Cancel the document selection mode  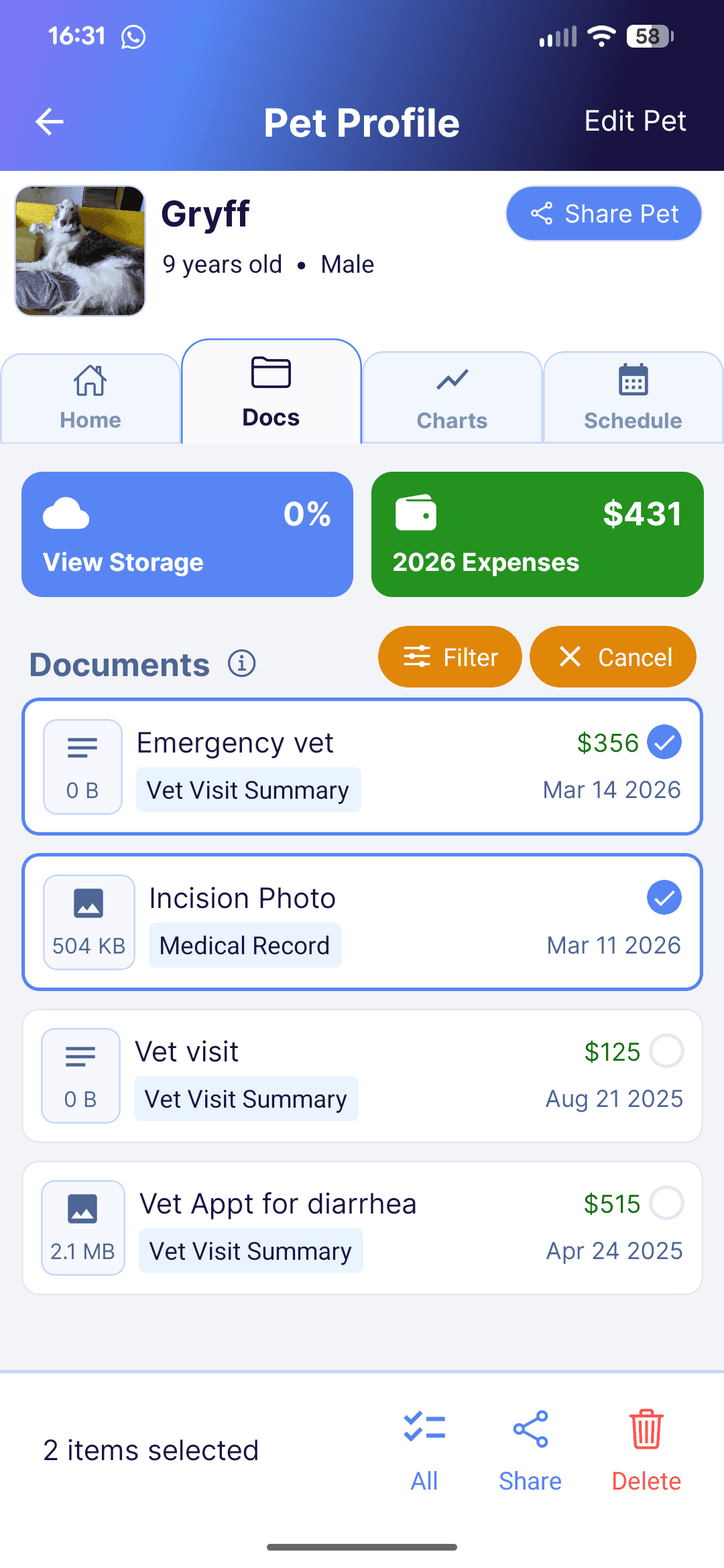(612, 657)
